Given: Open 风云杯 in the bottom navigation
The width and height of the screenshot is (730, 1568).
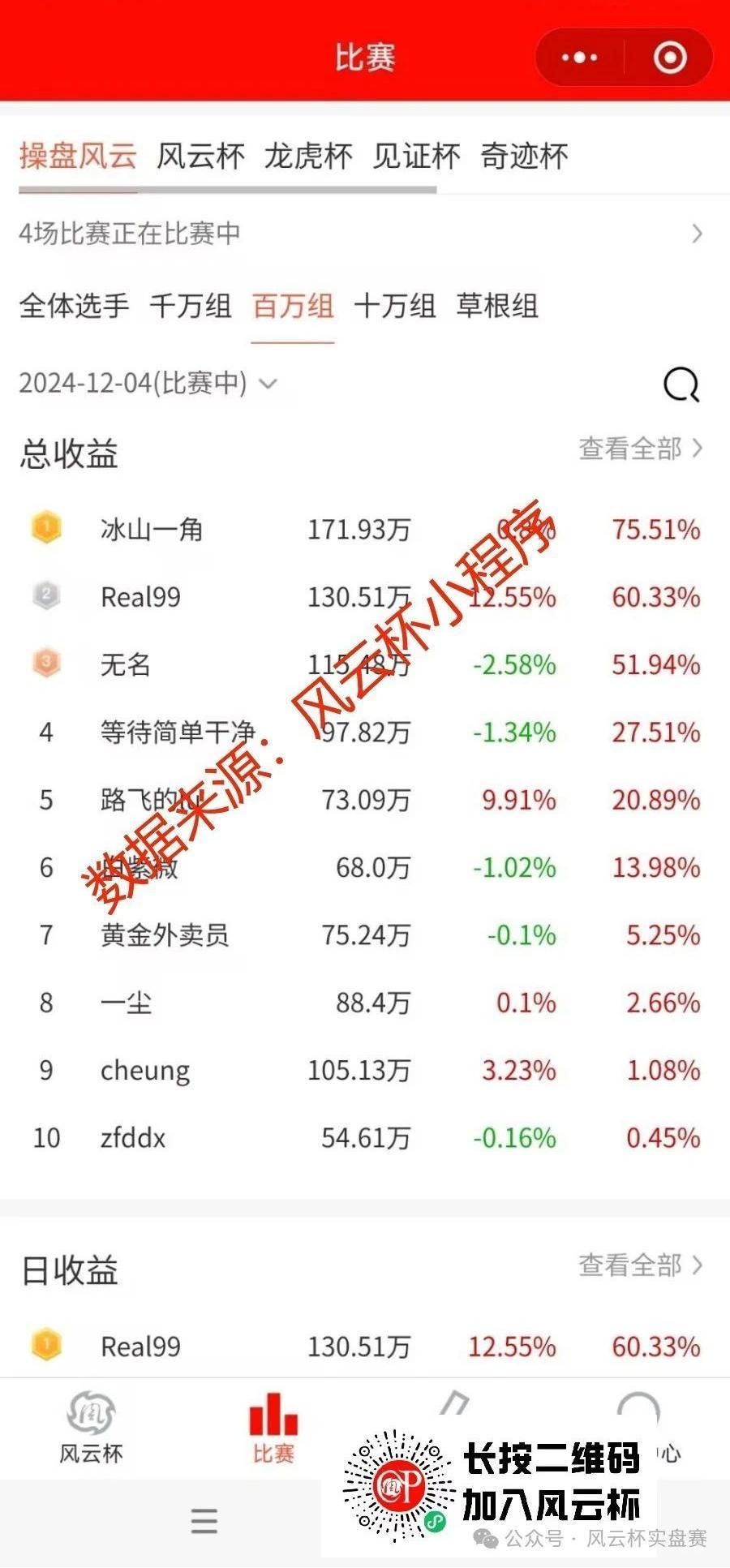Looking at the screenshot, I should [x=91, y=1428].
